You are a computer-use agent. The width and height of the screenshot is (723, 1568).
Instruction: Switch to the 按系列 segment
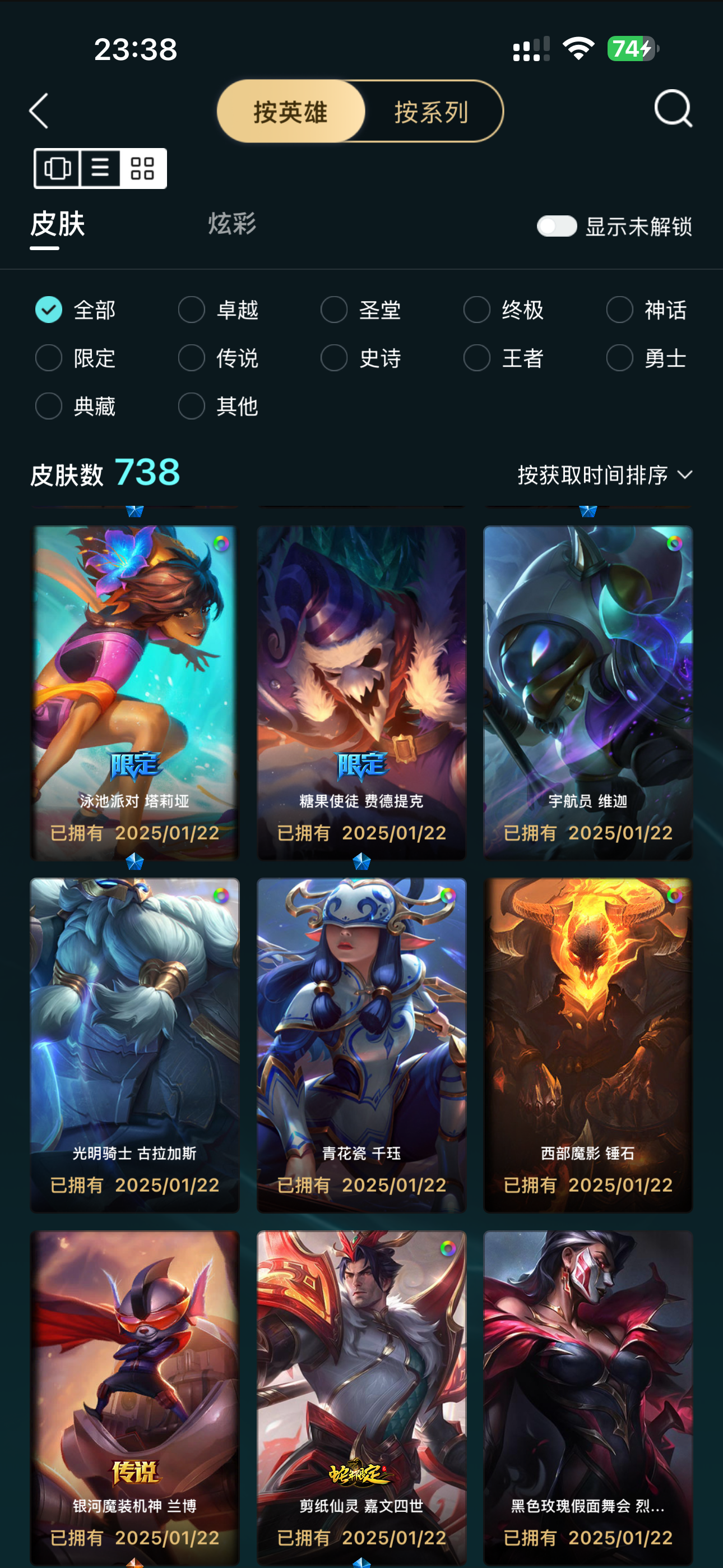[x=432, y=112]
